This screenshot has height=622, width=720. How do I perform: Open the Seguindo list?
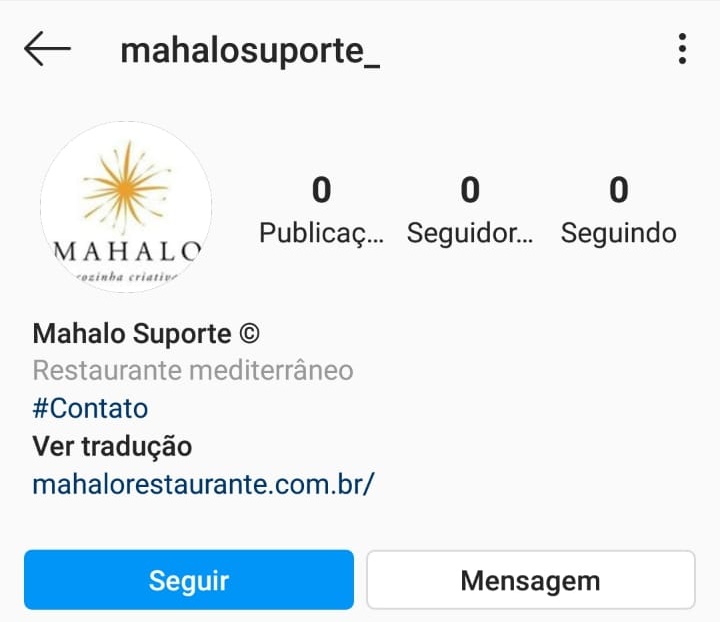pos(618,210)
